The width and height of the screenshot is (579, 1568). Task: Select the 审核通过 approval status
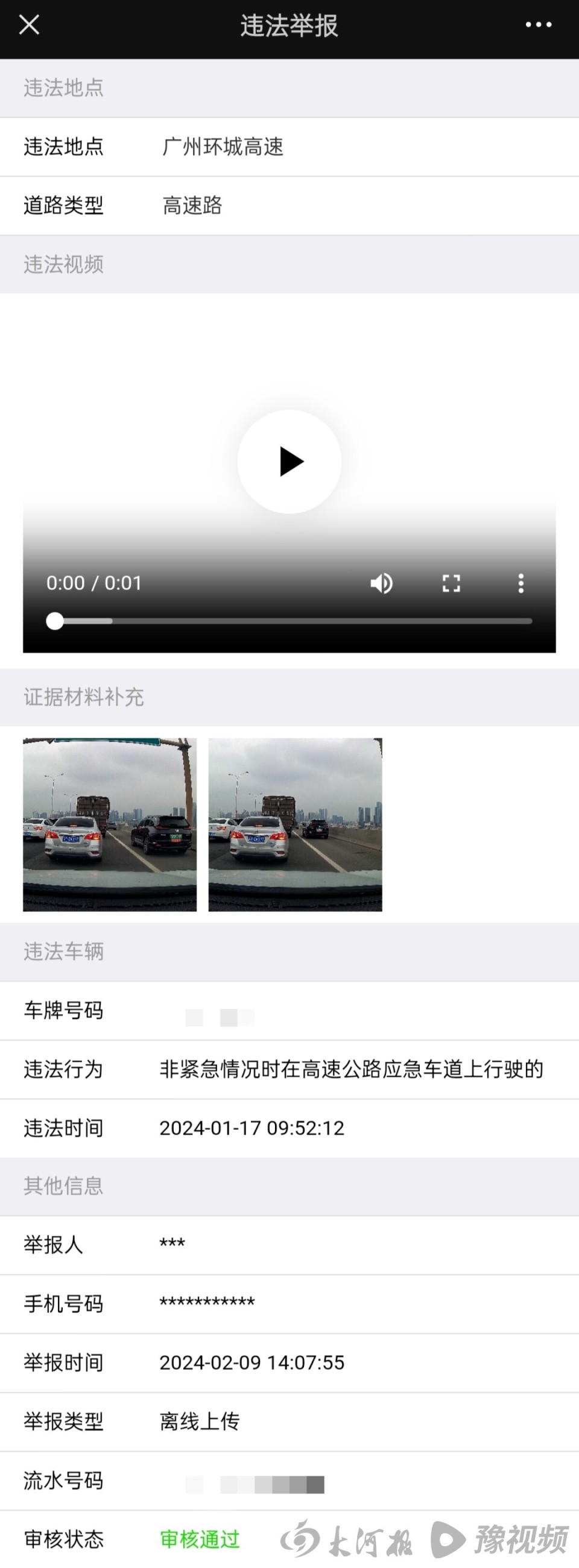(200, 1540)
